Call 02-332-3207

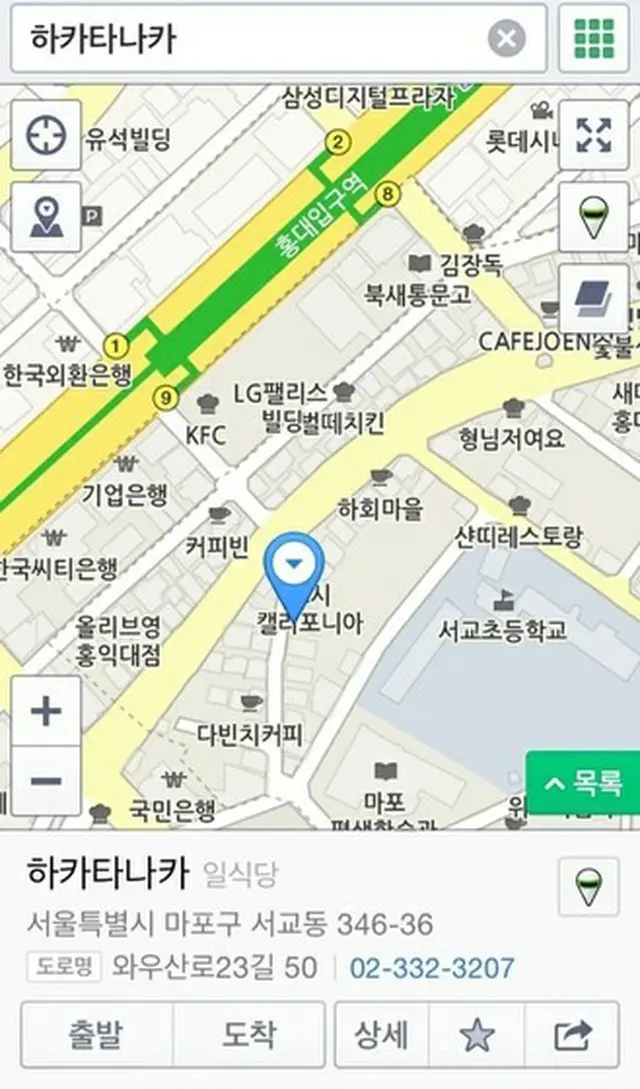431,967
